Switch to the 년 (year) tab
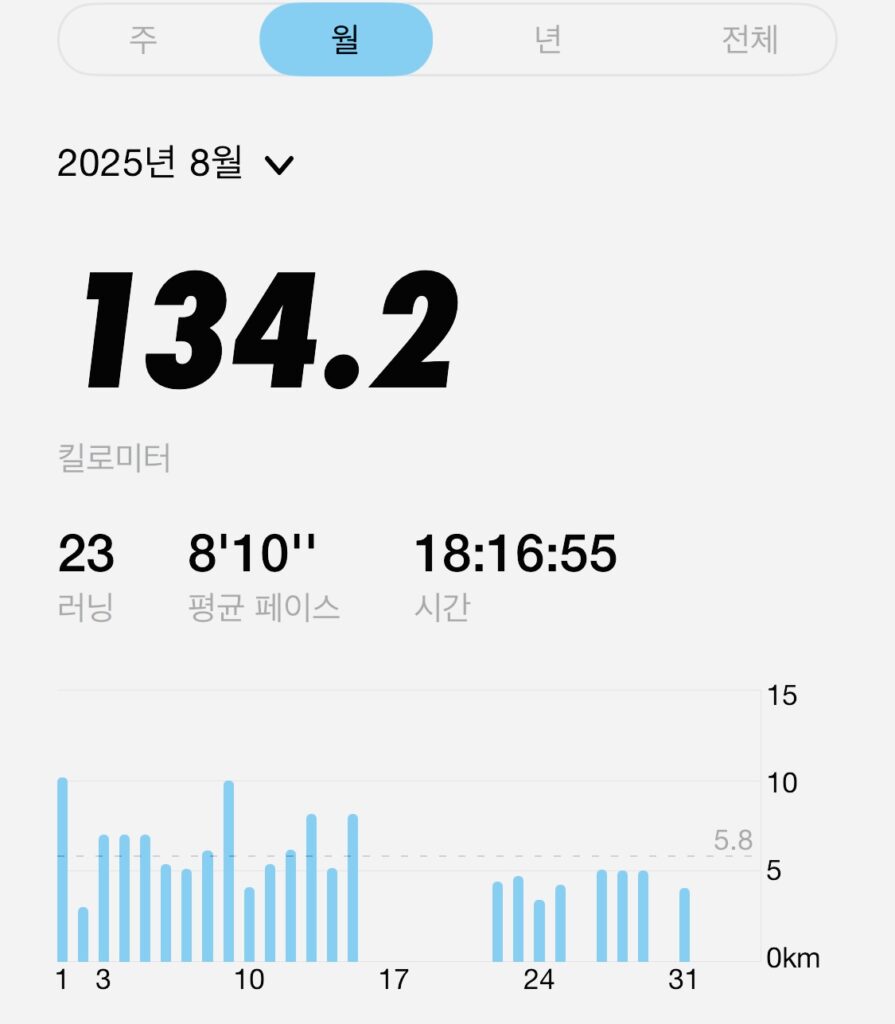895x1024 pixels. [547, 40]
